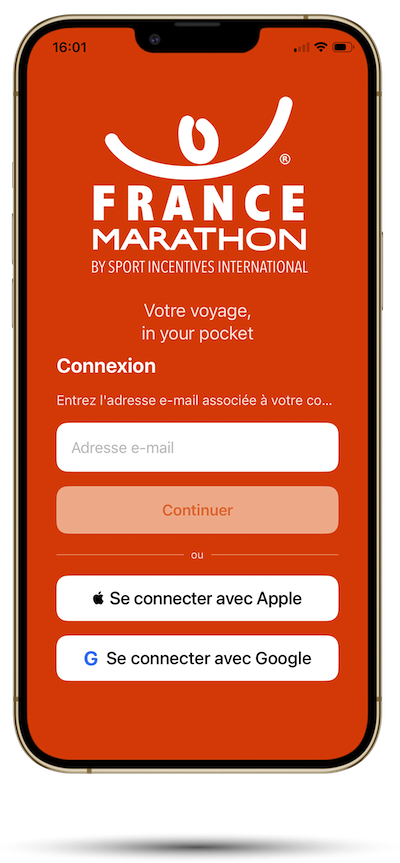Sign in with Se connecter avec Apple

pos(198,598)
